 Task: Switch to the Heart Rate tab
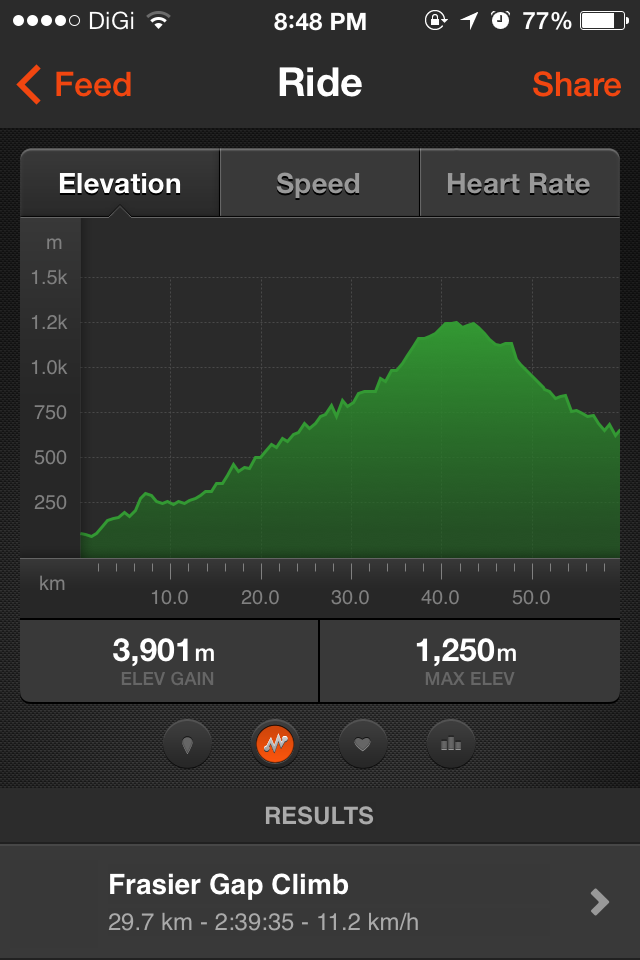click(x=519, y=183)
